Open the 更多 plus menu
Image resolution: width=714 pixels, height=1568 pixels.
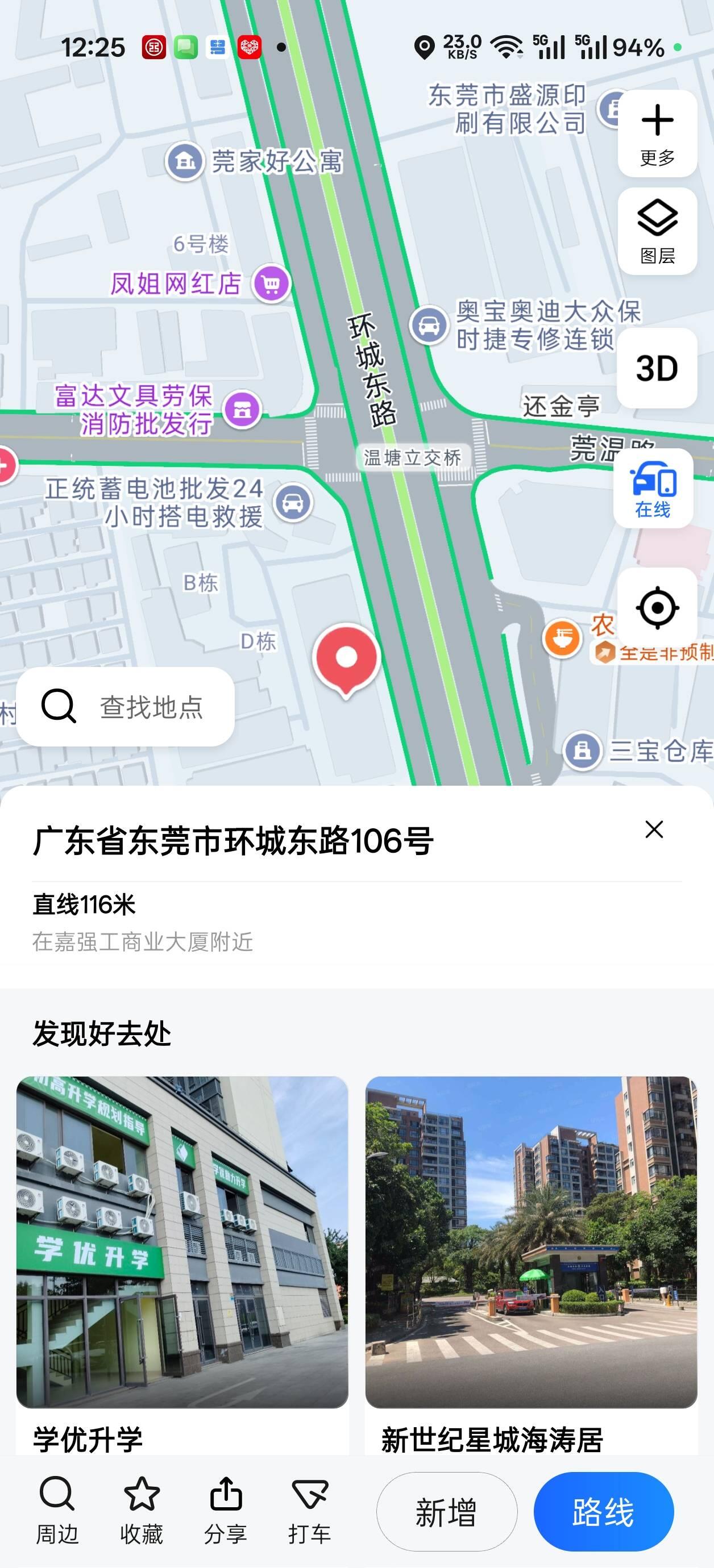pyautogui.click(x=657, y=133)
